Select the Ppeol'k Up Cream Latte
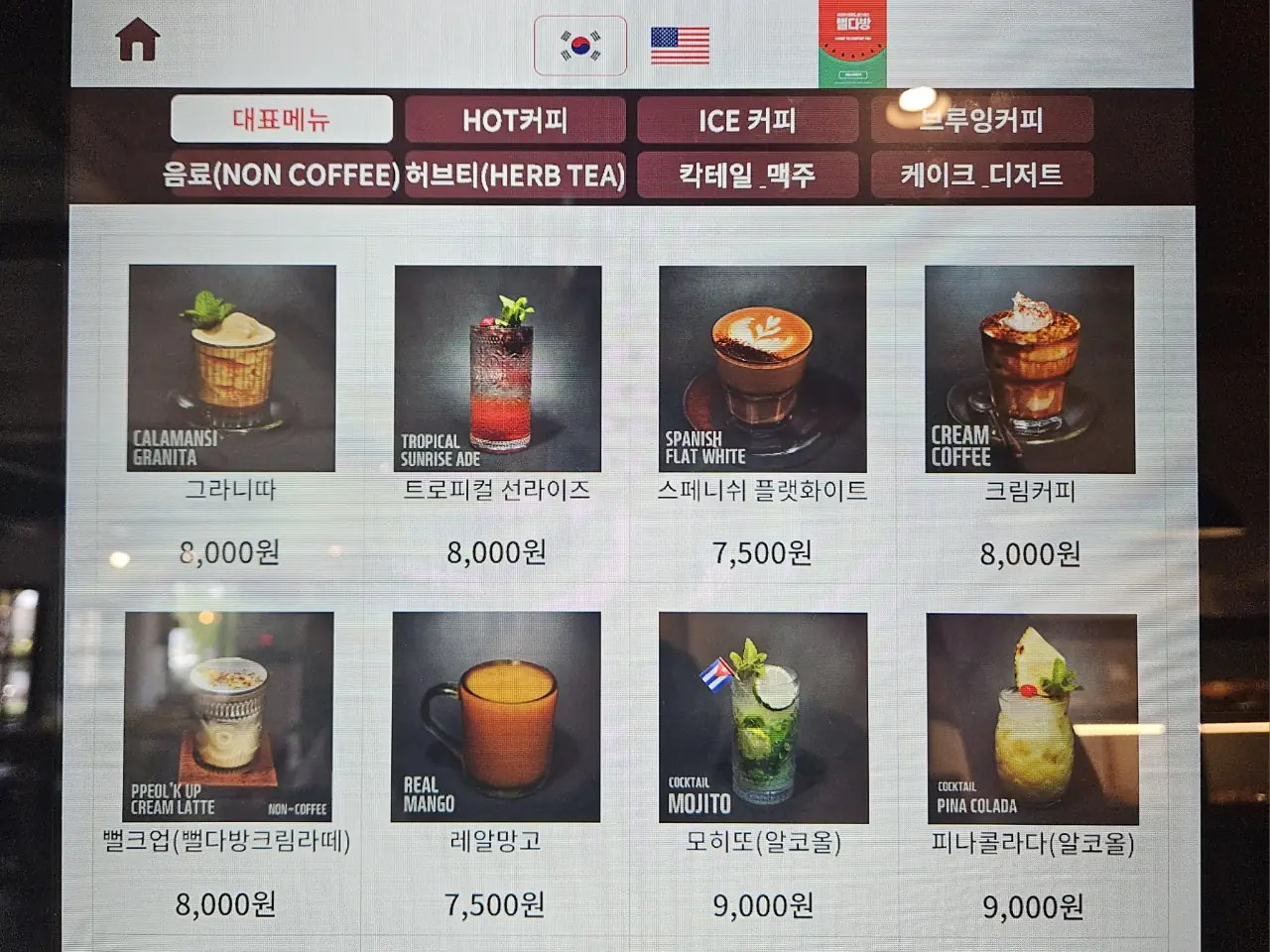 229,716
